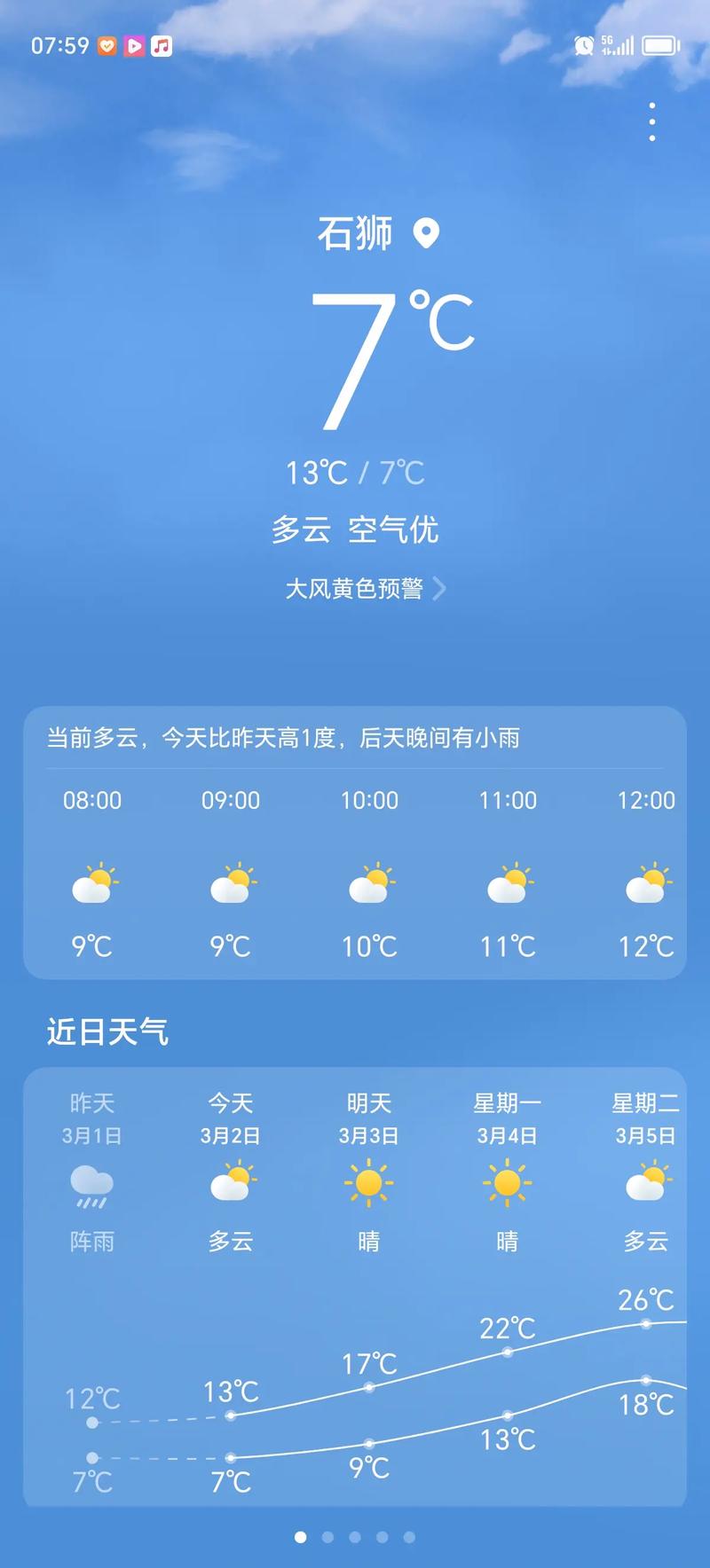Viewport: 710px width, 1568px height.
Task: Tap the 12:00 hourly forecast weather icon
Action: pos(646,882)
